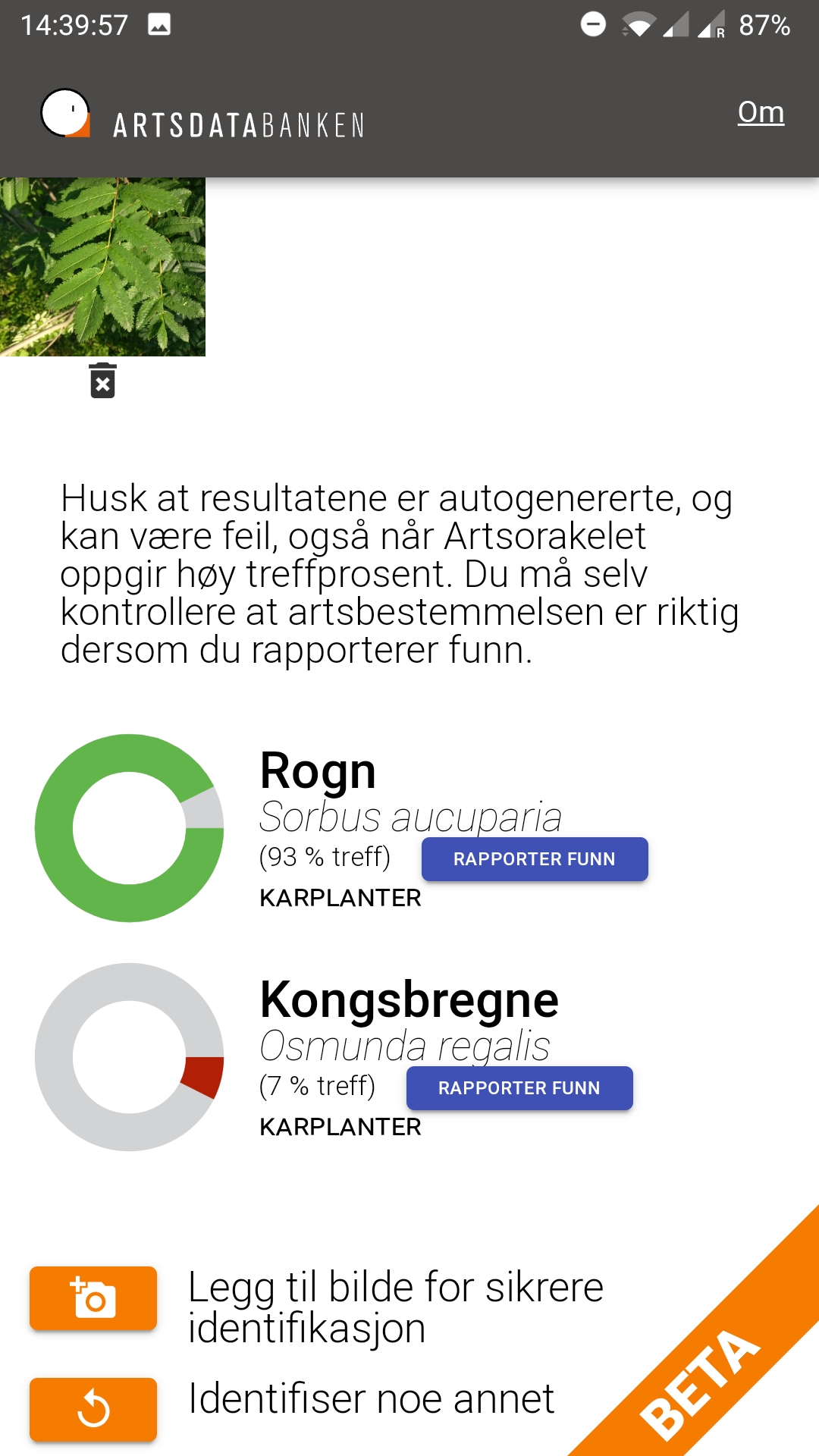Image resolution: width=819 pixels, height=1456 pixels.
Task: Report finding for Rogn
Action: [x=535, y=859]
